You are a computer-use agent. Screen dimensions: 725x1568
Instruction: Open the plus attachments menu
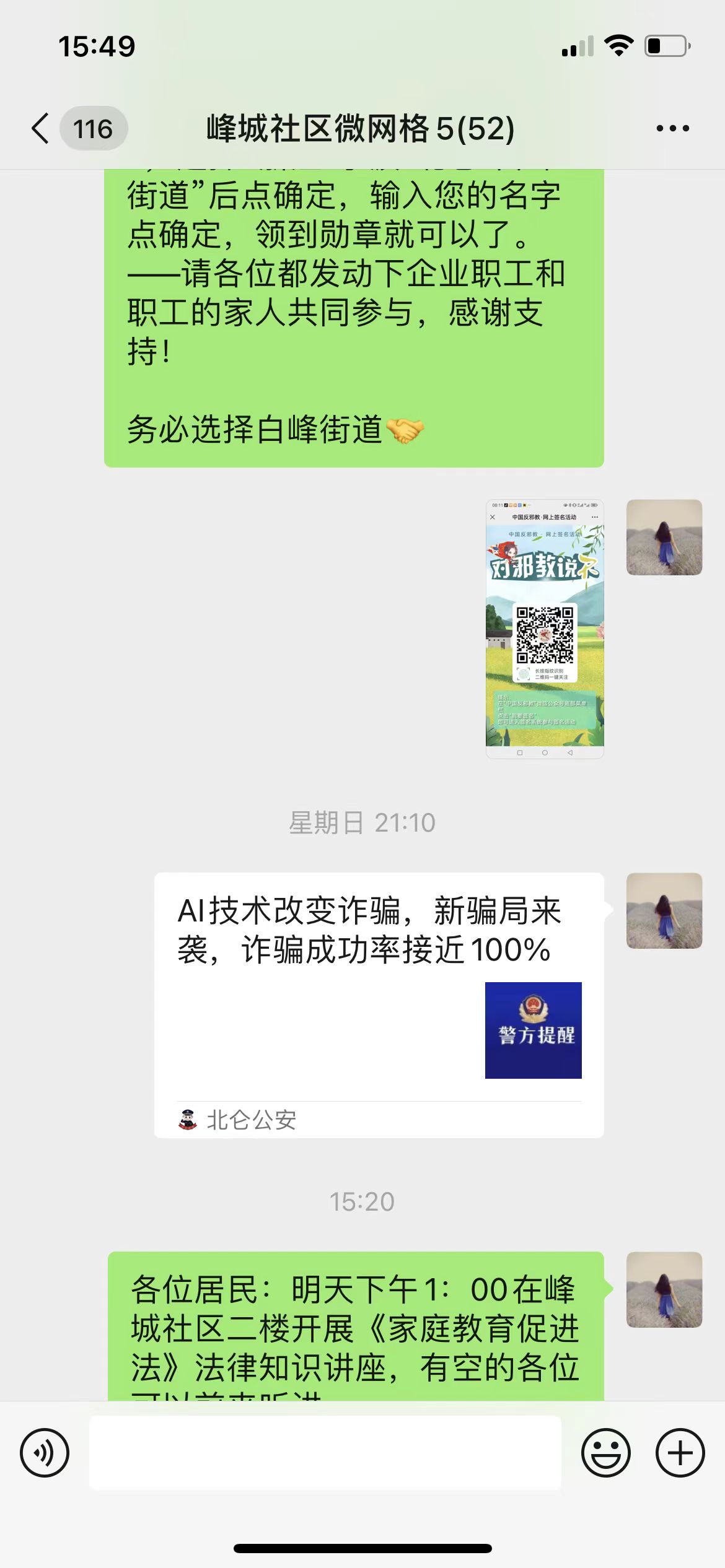(x=680, y=1453)
